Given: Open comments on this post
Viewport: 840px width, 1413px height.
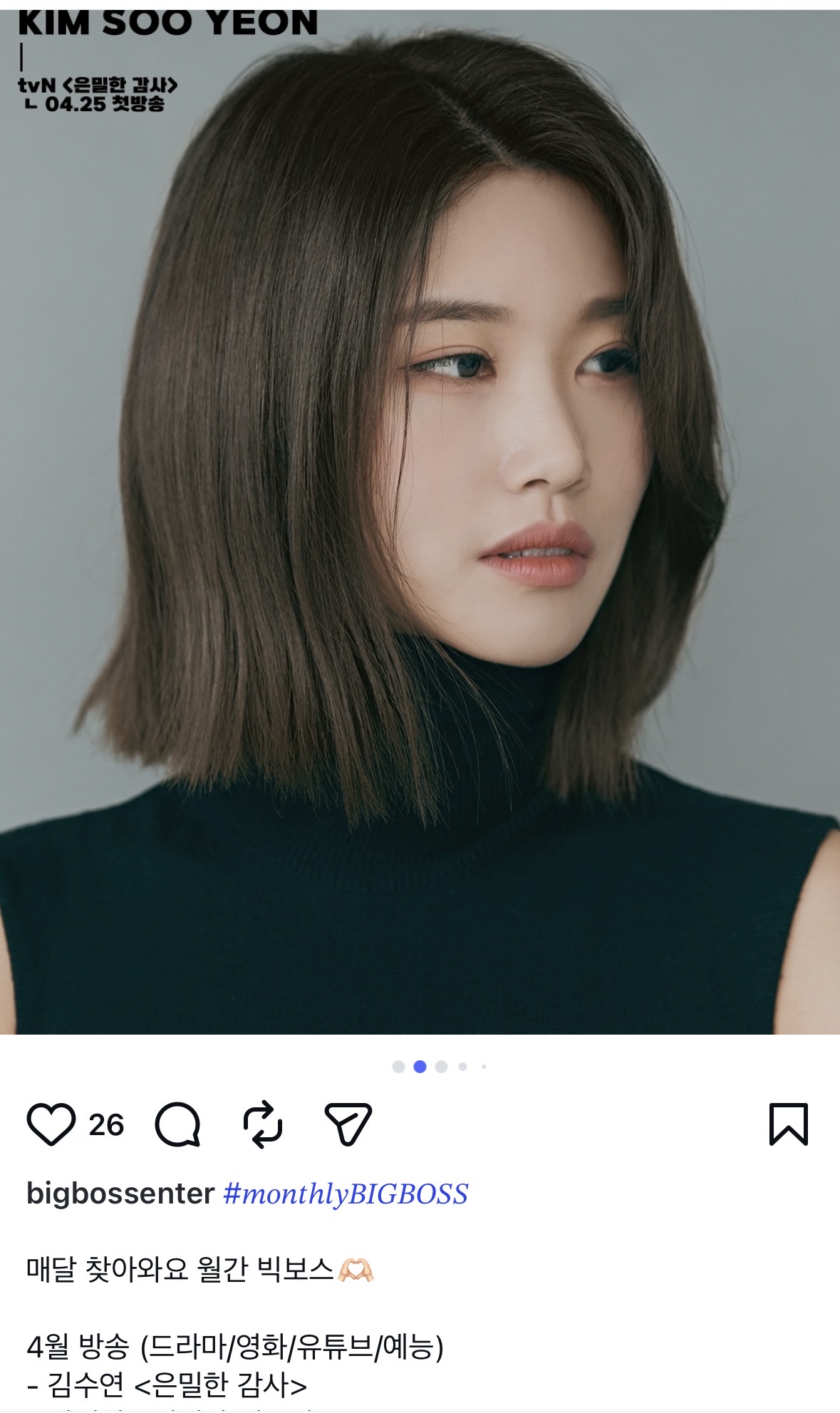Looking at the screenshot, I should [x=177, y=1124].
